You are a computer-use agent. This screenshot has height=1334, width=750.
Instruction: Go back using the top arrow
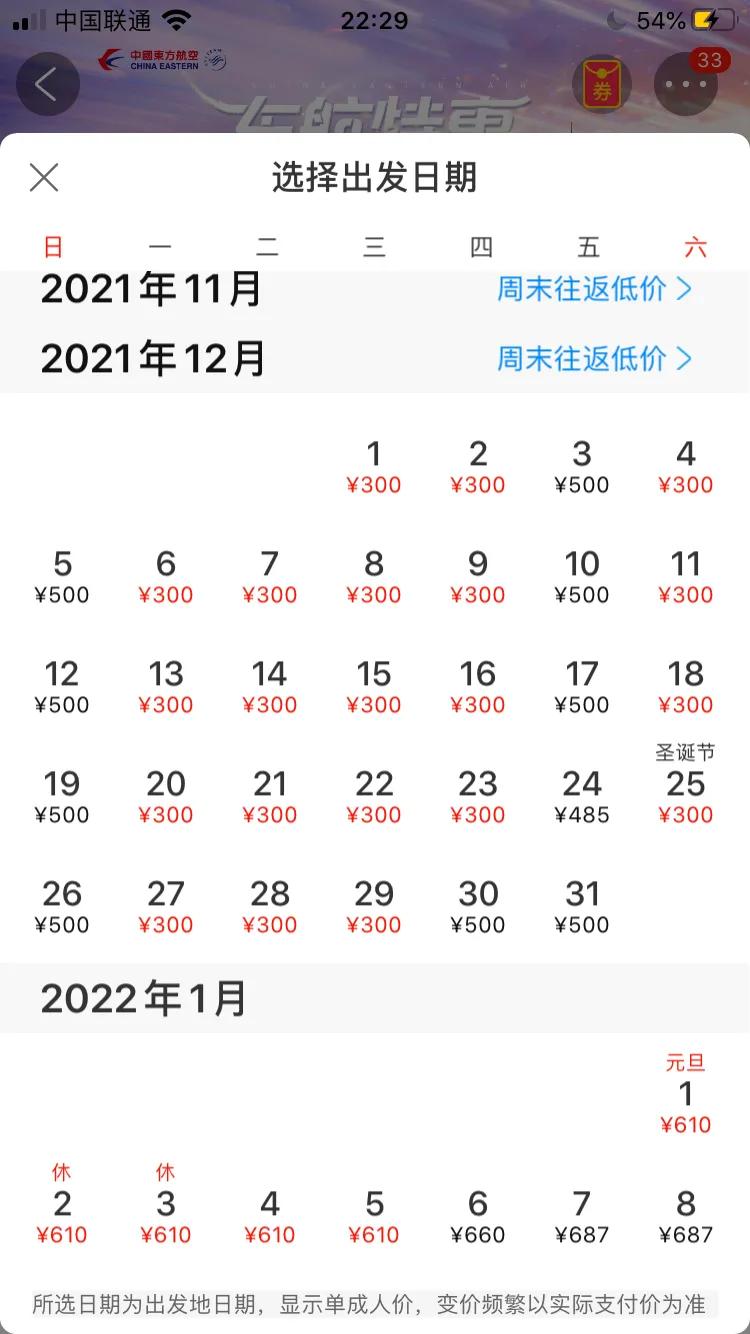[47, 84]
